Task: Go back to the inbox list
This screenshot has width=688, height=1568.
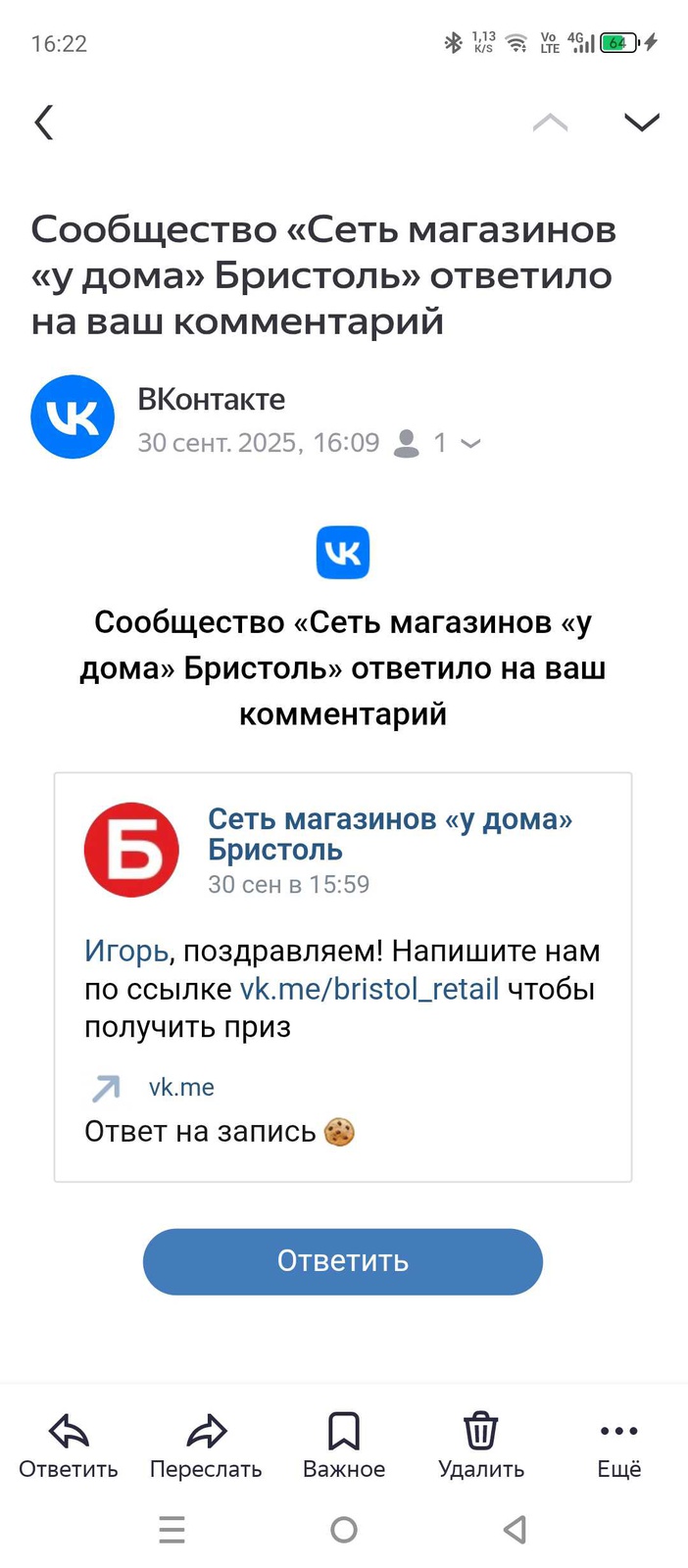Action: tap(44, 122)
